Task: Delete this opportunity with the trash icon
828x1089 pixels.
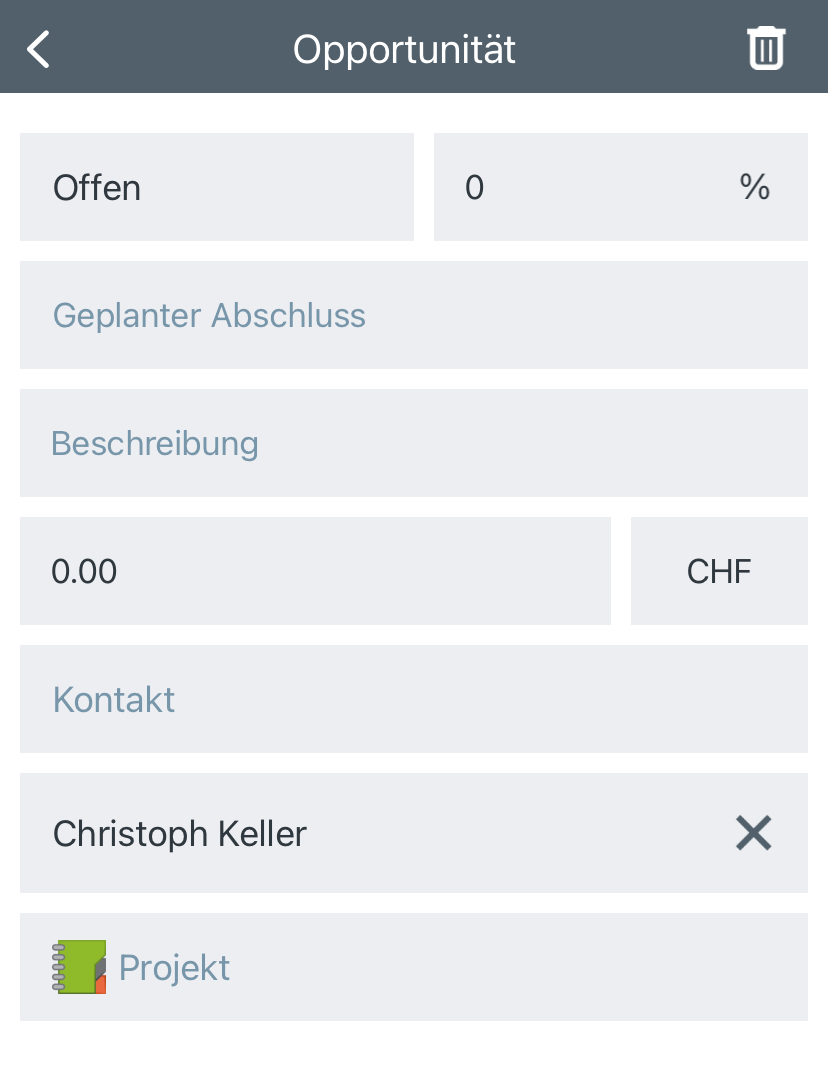Action: (766, 48)
